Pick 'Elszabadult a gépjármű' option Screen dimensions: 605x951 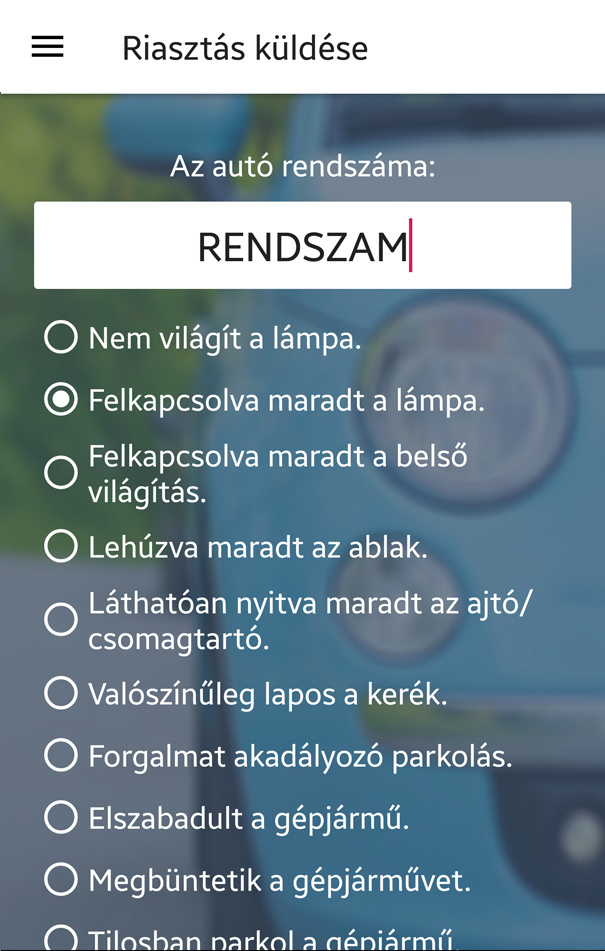[x=61, y=818]
